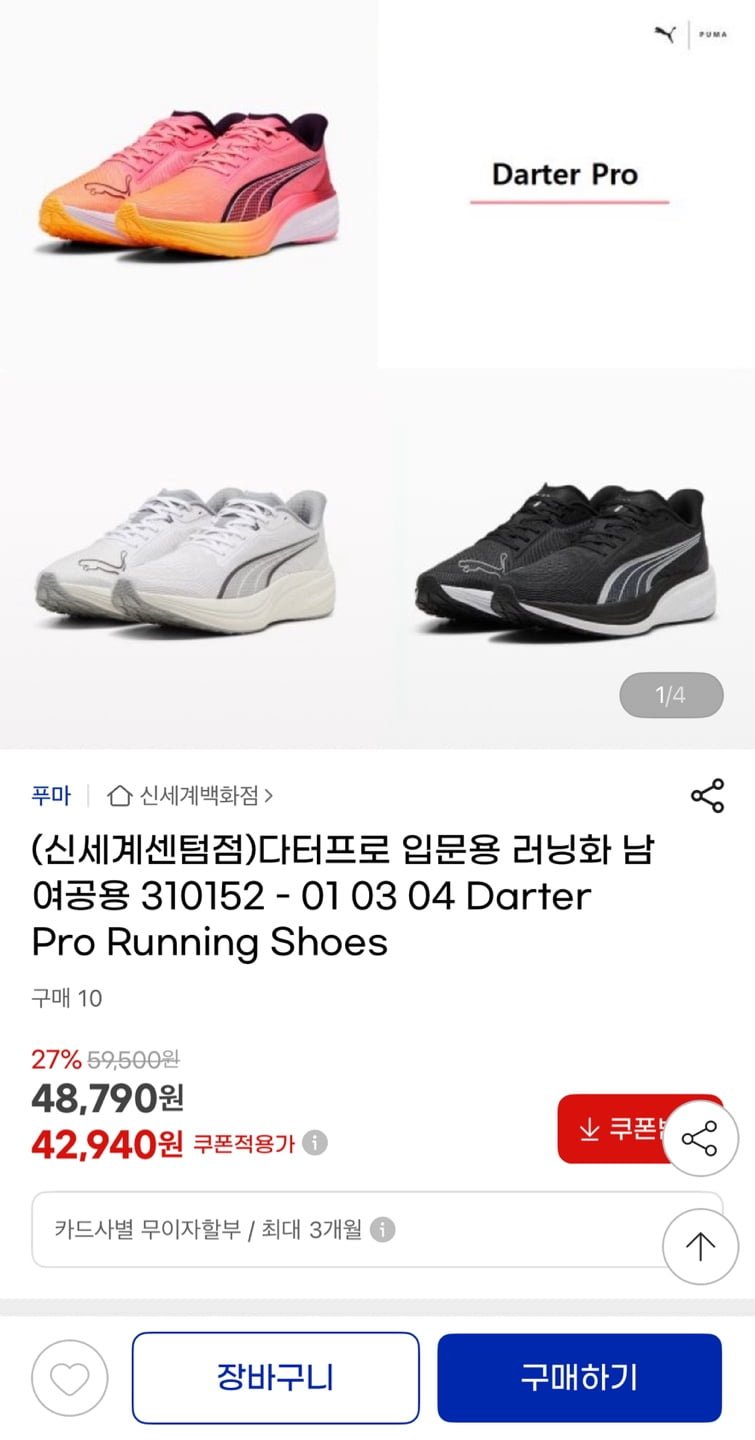Jump back to top with the up arrow
755x1440 pixels.
coord(700,1246)
